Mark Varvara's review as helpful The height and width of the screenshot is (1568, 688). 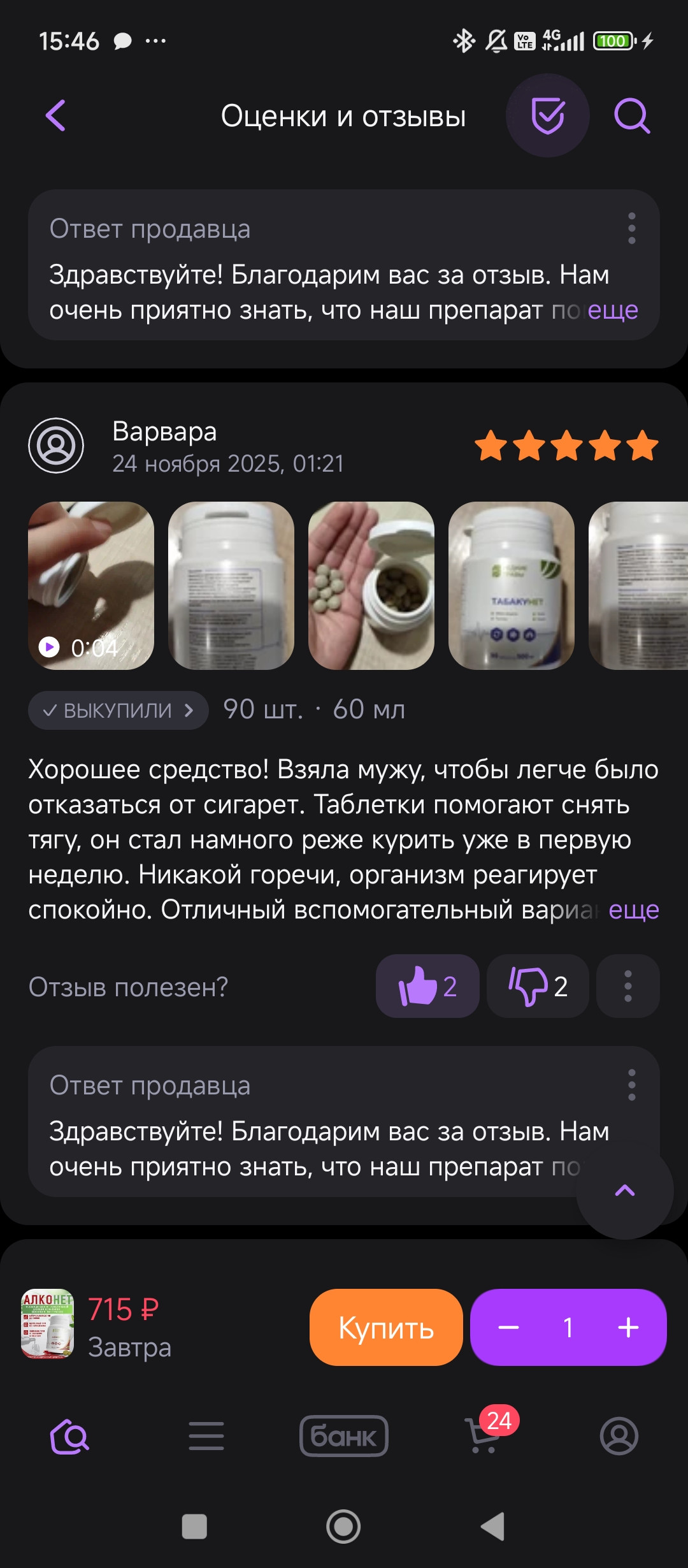(427, 986)
